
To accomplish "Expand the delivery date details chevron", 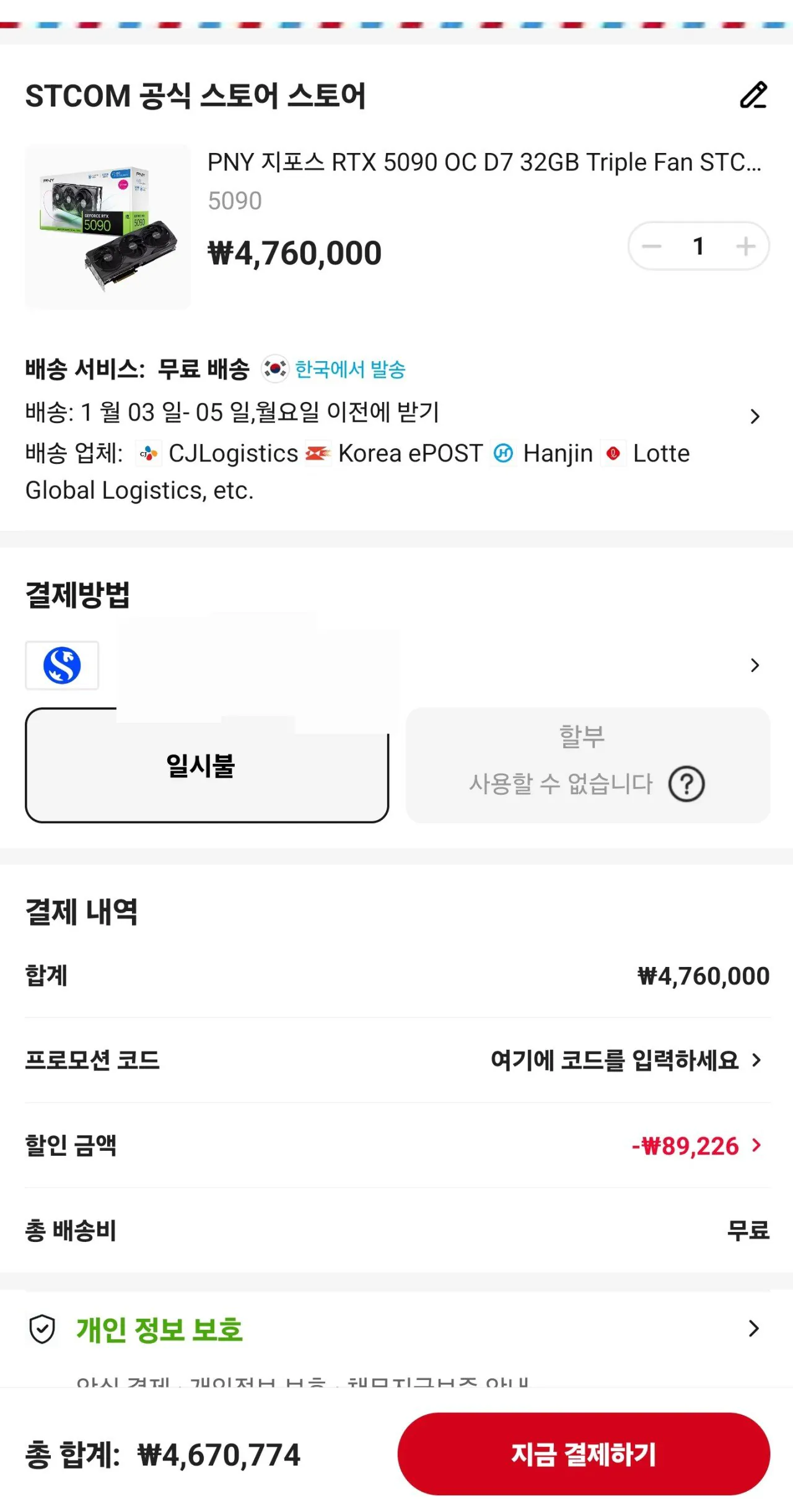I will pos(755,416).
